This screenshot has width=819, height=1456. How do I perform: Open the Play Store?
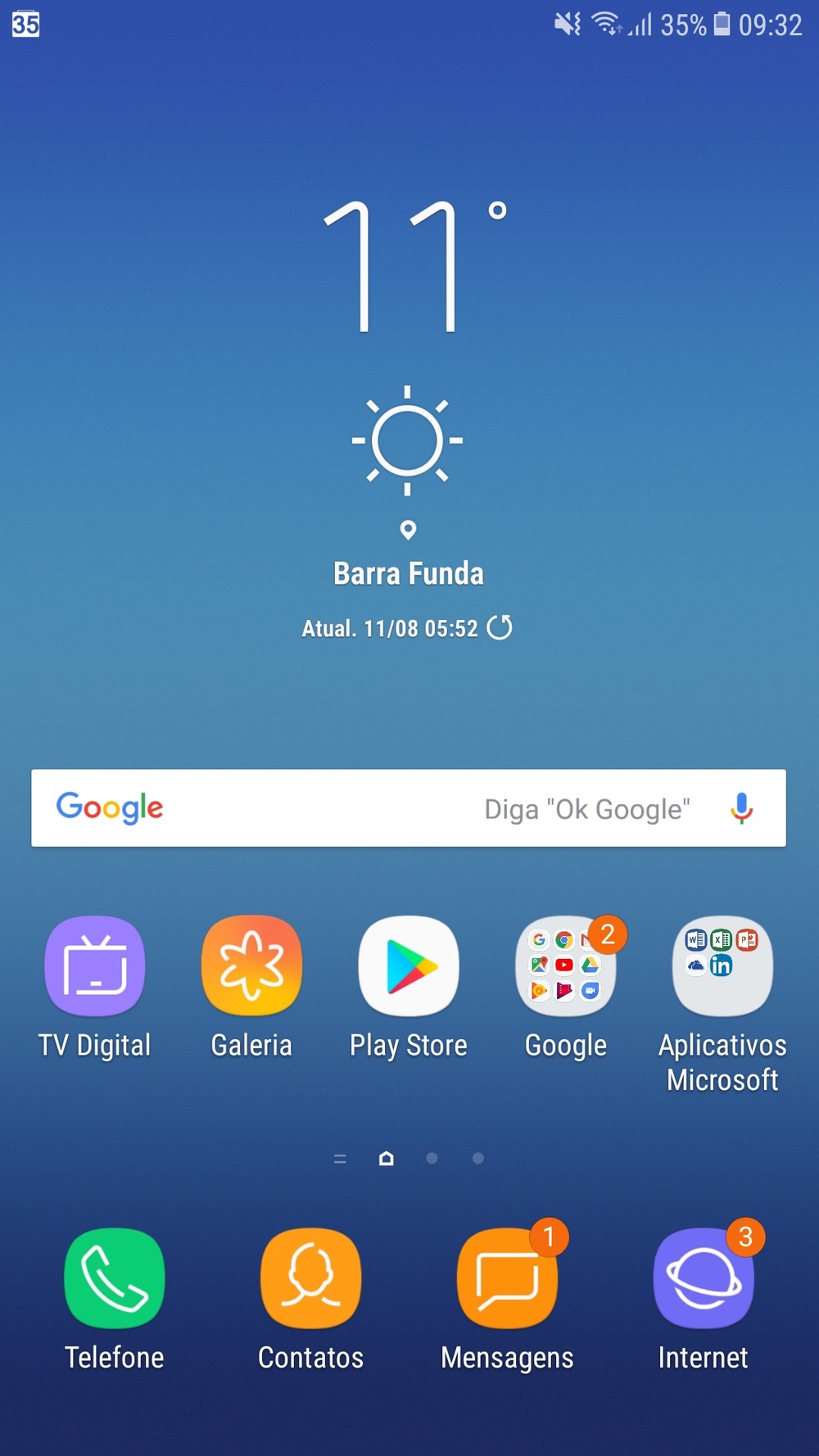(409, 966)
